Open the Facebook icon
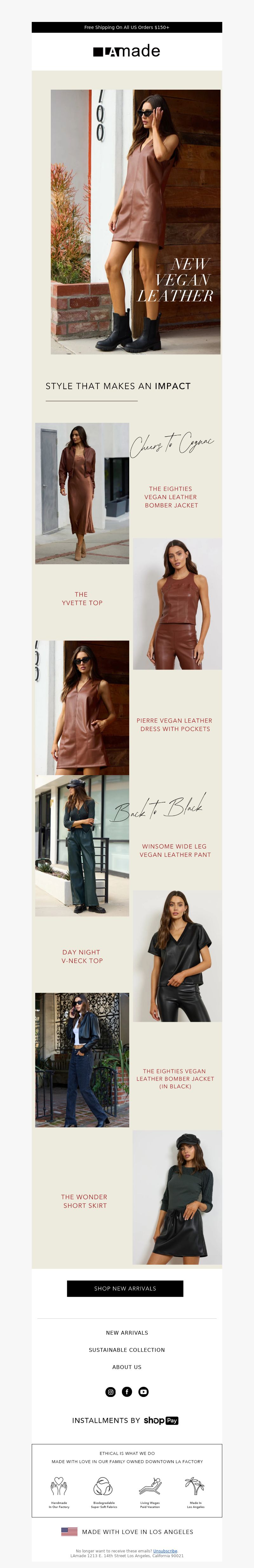 coord(127,1392)
